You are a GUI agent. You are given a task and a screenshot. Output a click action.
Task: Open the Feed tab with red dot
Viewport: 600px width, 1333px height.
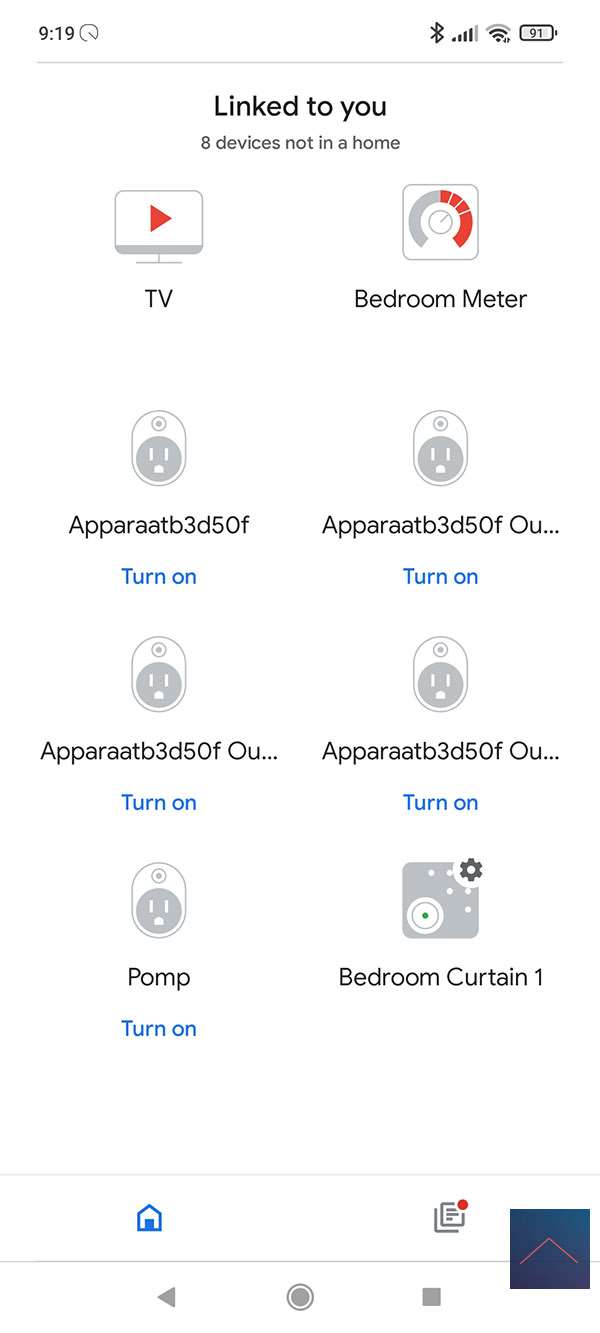[449, 1217]
